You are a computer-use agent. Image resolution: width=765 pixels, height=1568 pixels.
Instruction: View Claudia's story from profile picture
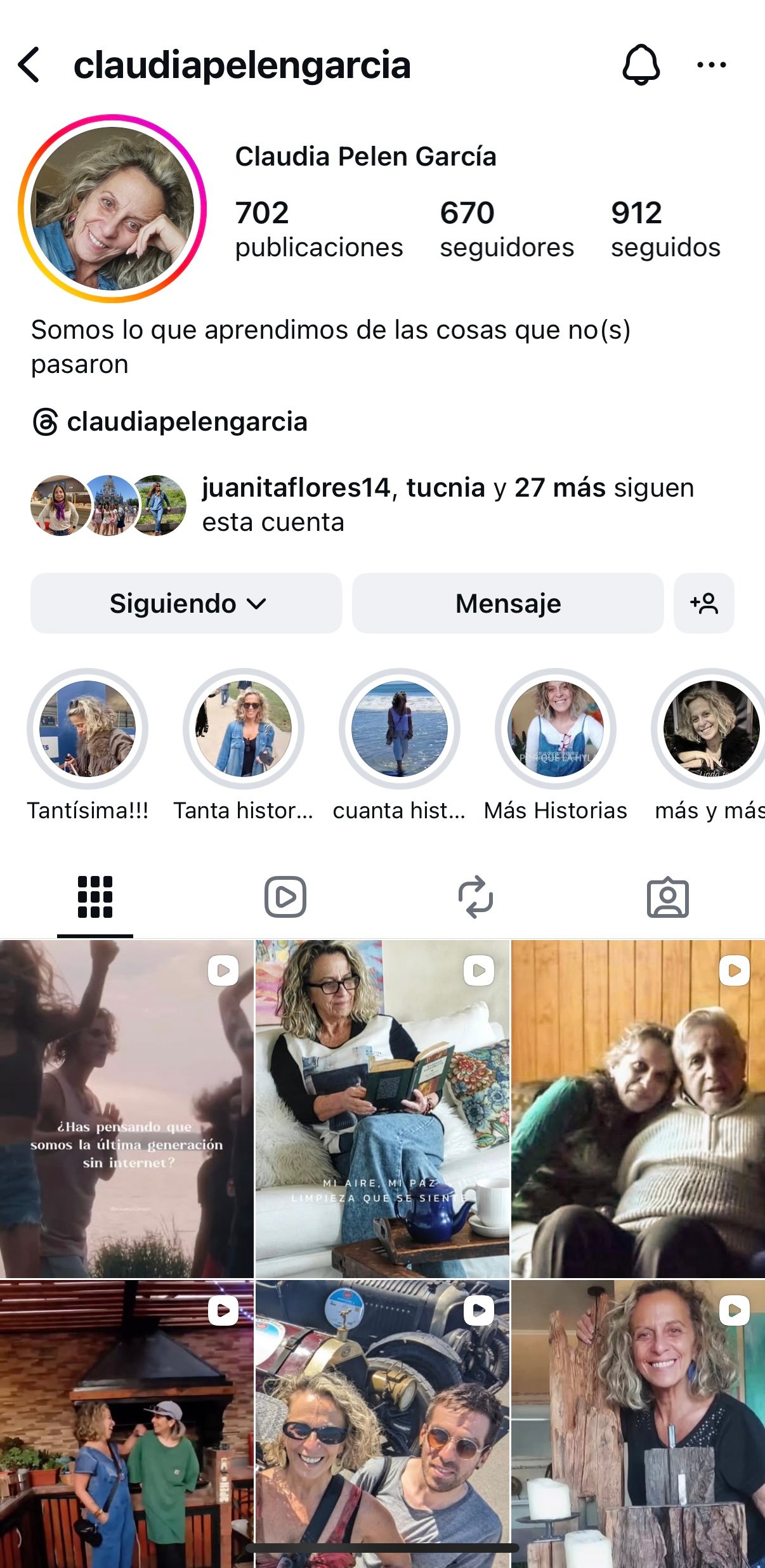[x=113, y=209]
